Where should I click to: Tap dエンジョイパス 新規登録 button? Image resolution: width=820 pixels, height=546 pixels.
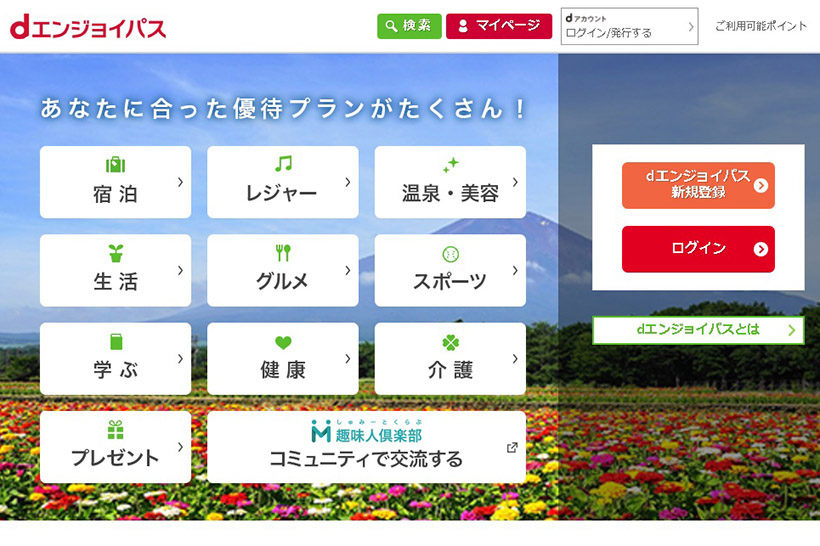pyautogui.click(x=698, y=185)
